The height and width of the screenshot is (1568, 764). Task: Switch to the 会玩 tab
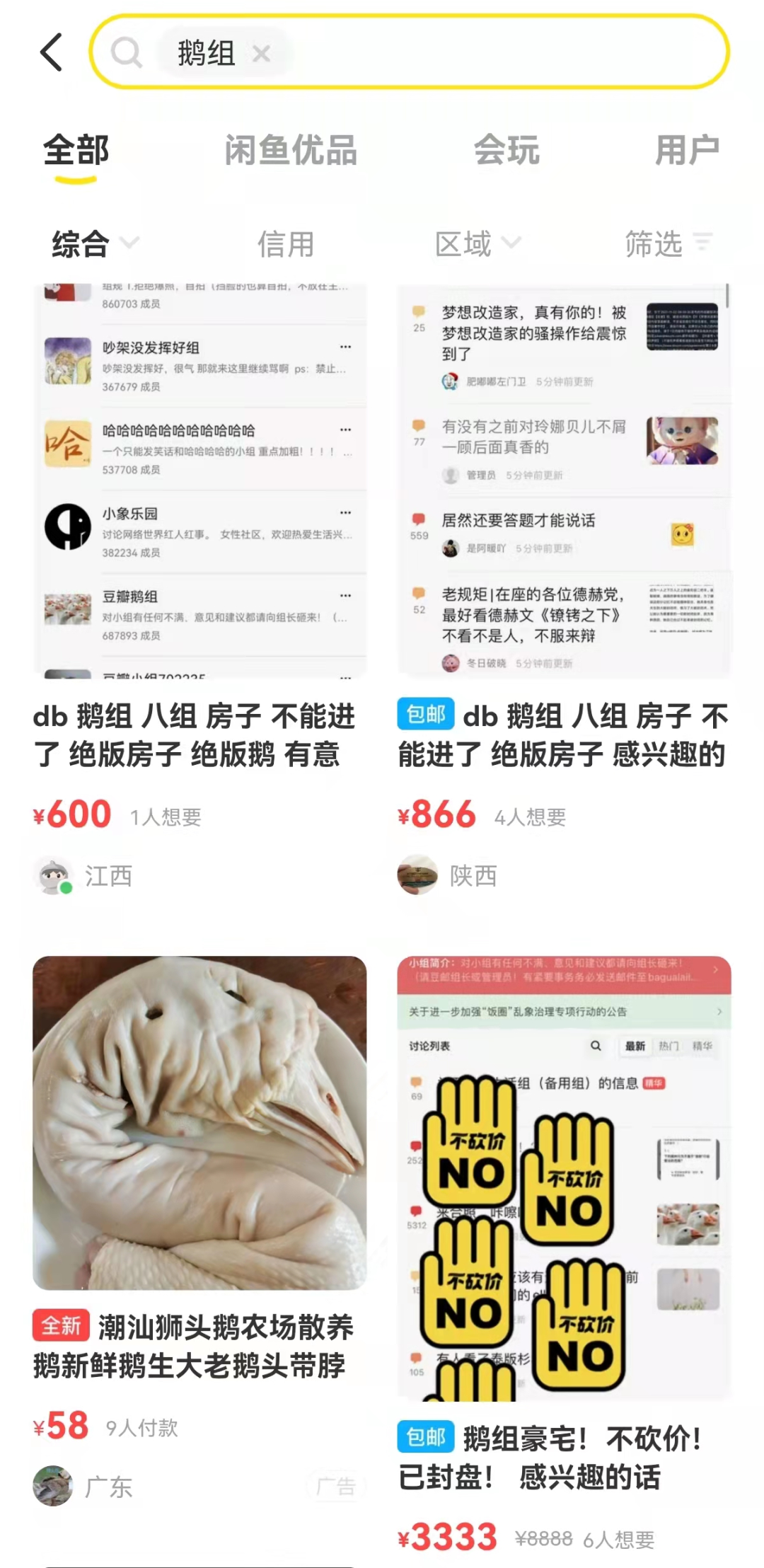[507, 151]
